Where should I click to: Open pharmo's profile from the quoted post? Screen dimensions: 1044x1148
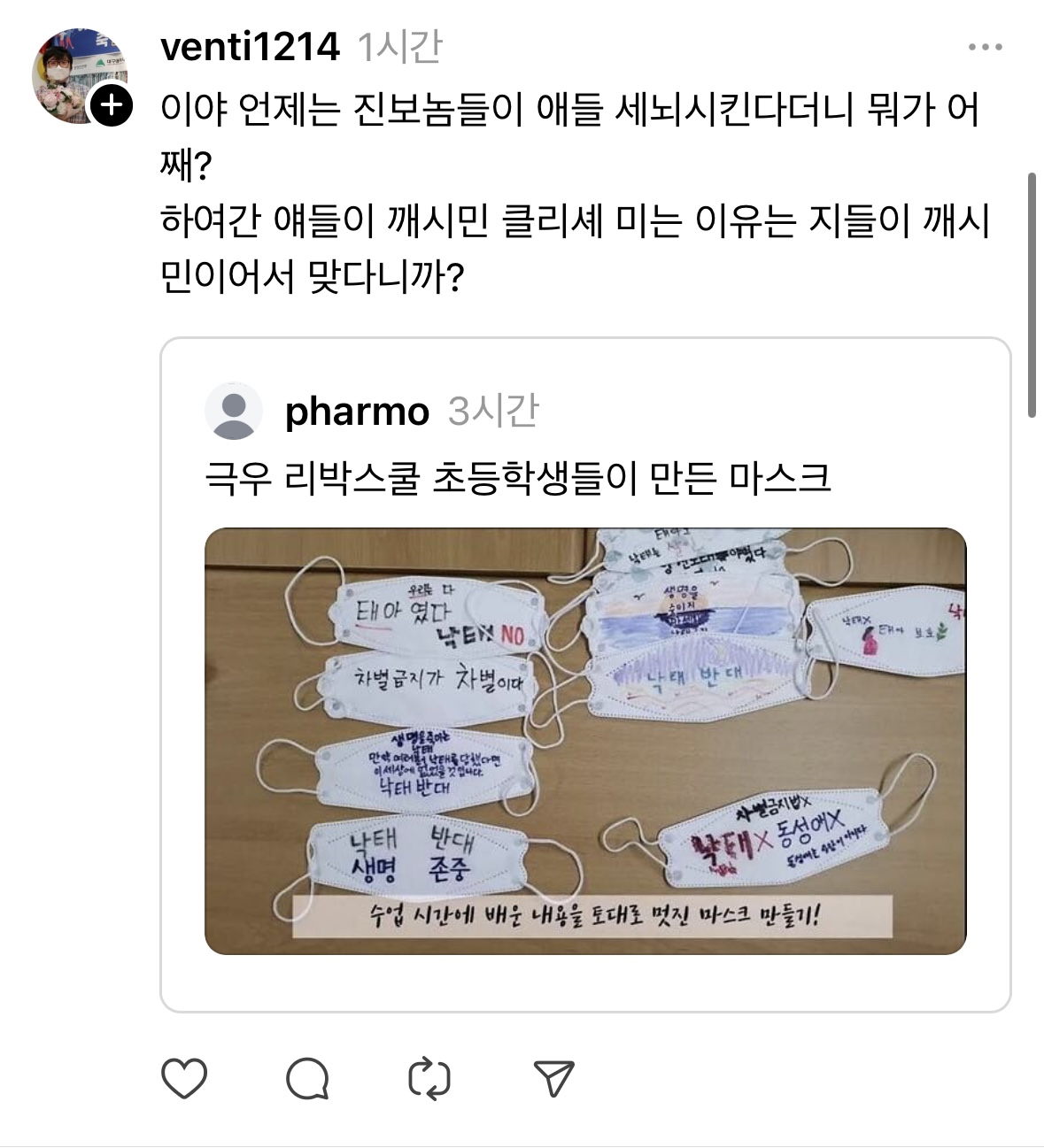coord(357,412)
